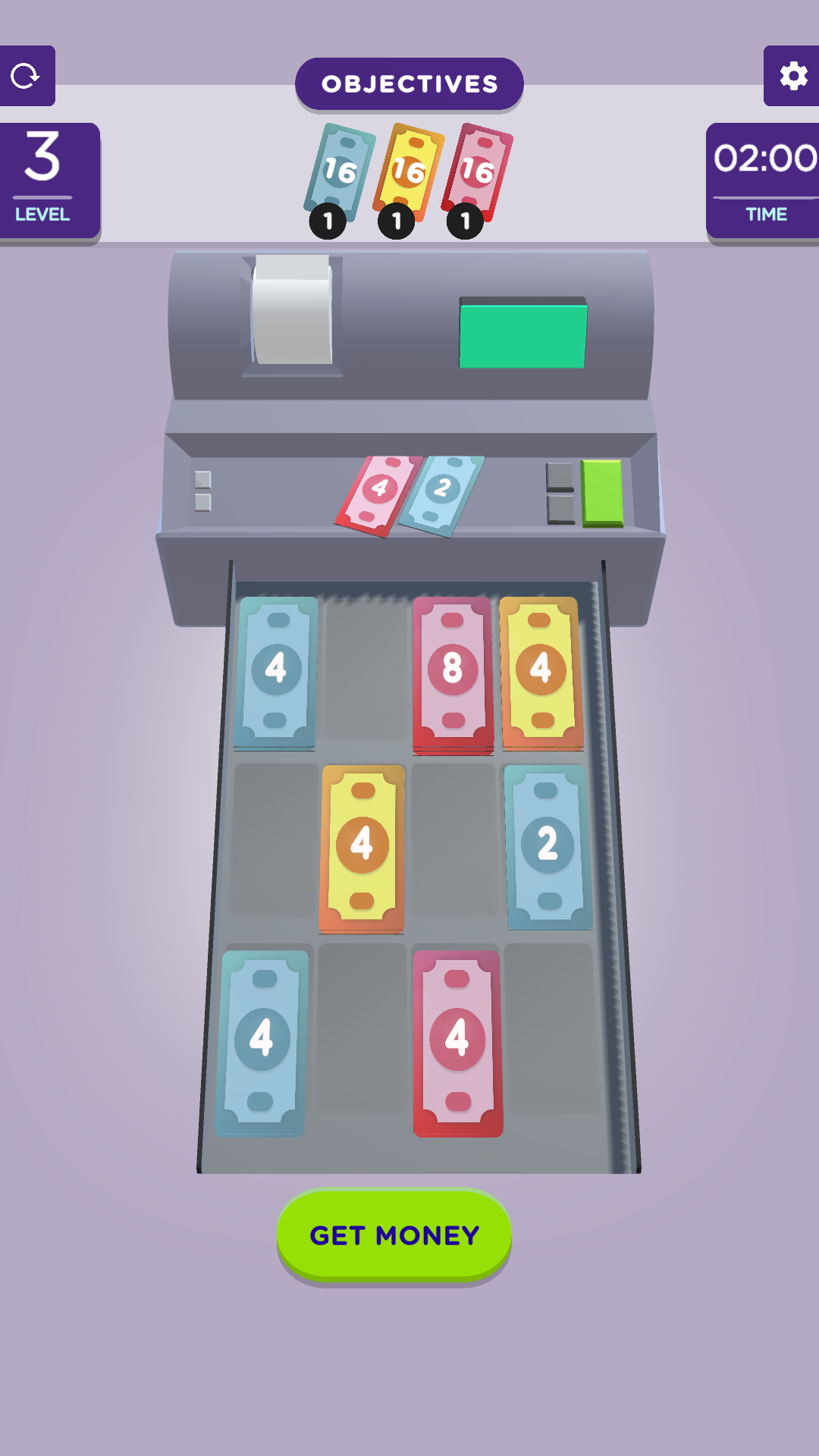Select the yellow 4 bill in the middle row
819x1456 pixels.
pyautogui.click(x=362, y=848)
